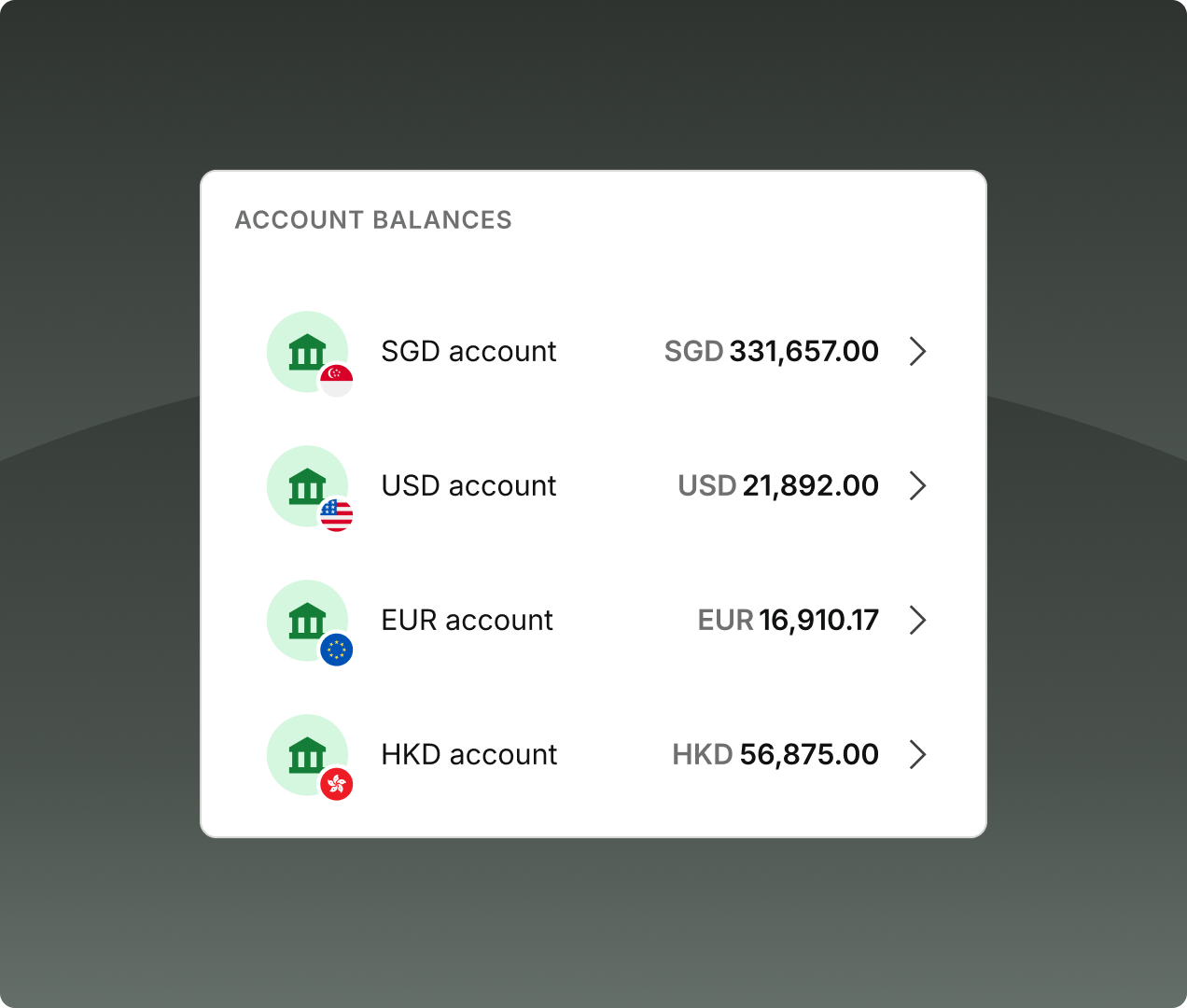Image resolution: width=1187 pixels, height=1008 pixels.
Task: Select the EUR account balance row
Action: click(593, 621)
